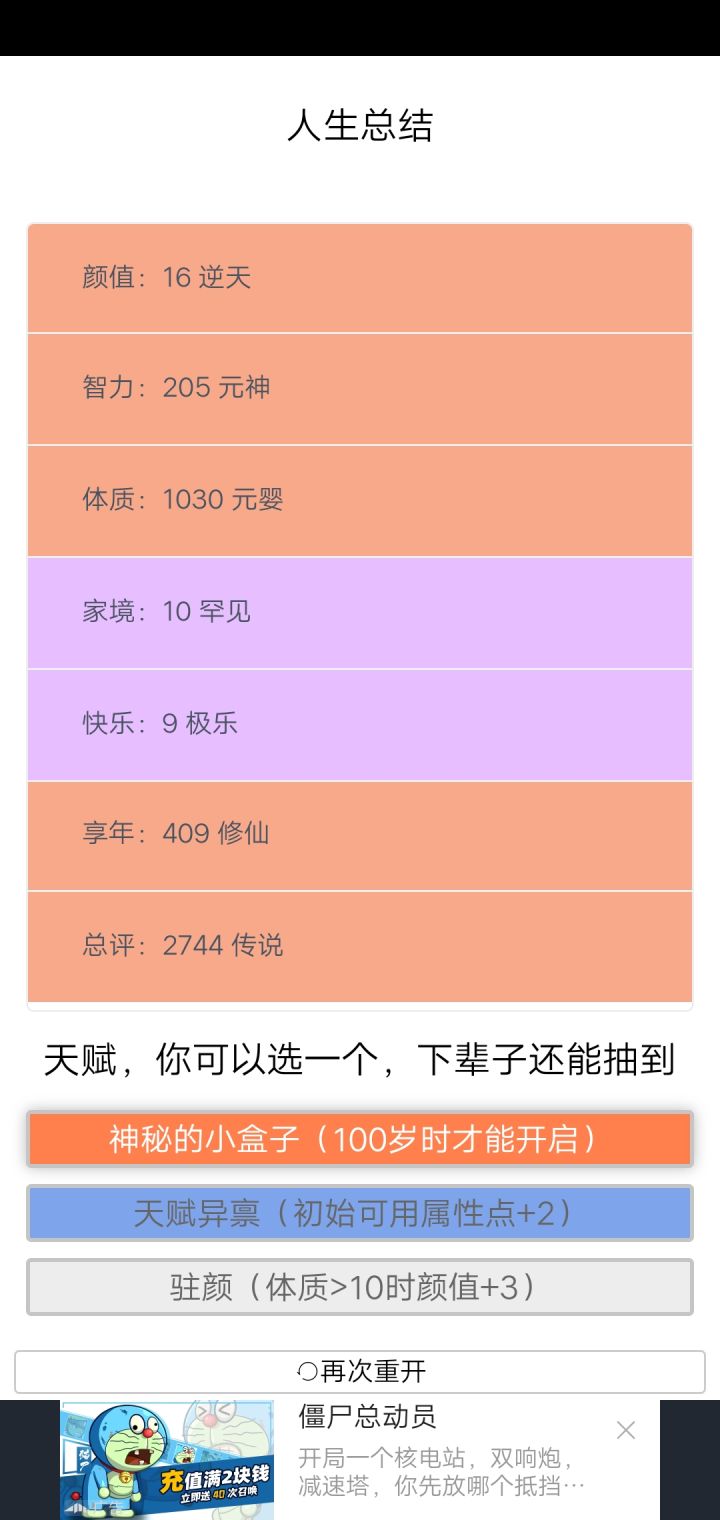
Task: Click the 人生总结 page title
Action: [360, 128]
